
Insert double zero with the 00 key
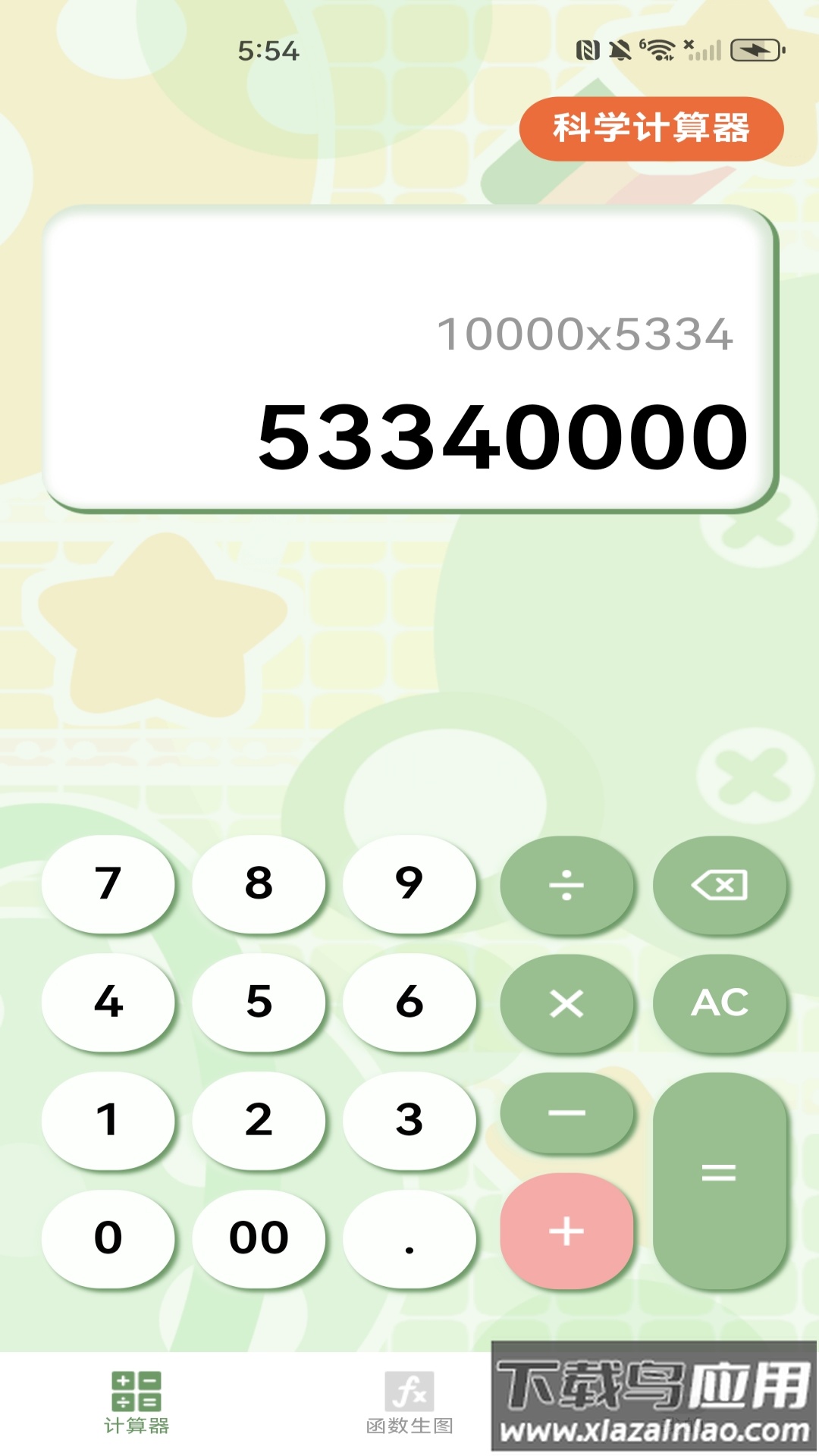click(x=259, y=1238)
